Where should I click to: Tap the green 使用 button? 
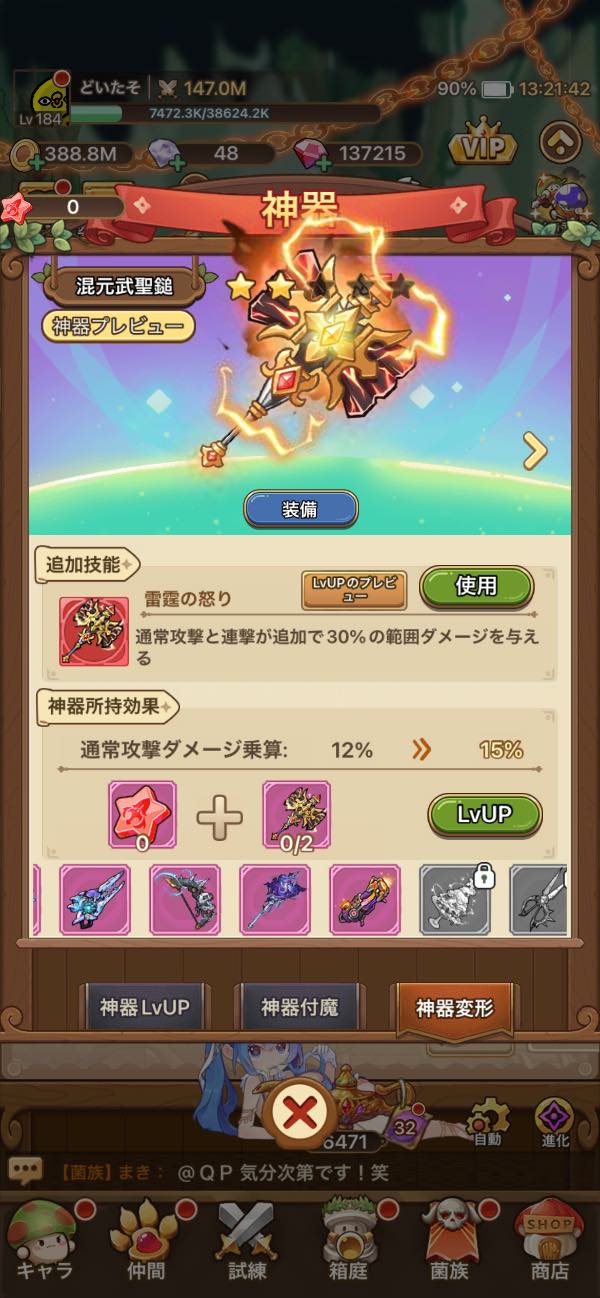click(x=475, y=587)
